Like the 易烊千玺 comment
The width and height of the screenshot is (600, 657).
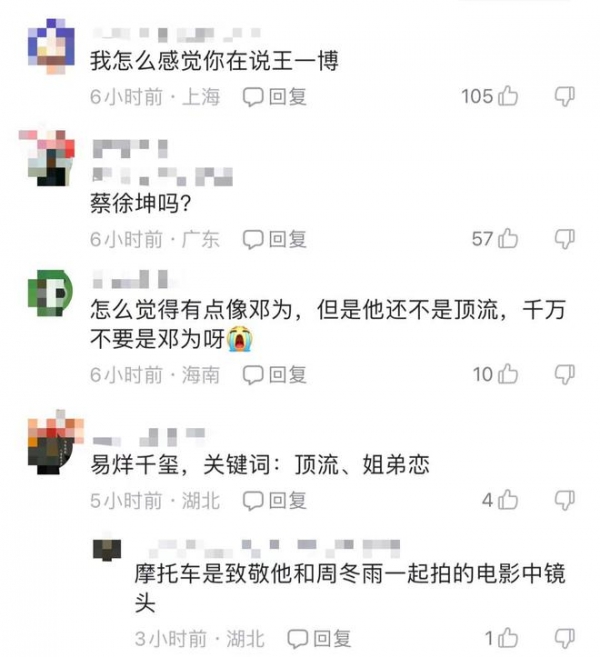pos(508,501)
